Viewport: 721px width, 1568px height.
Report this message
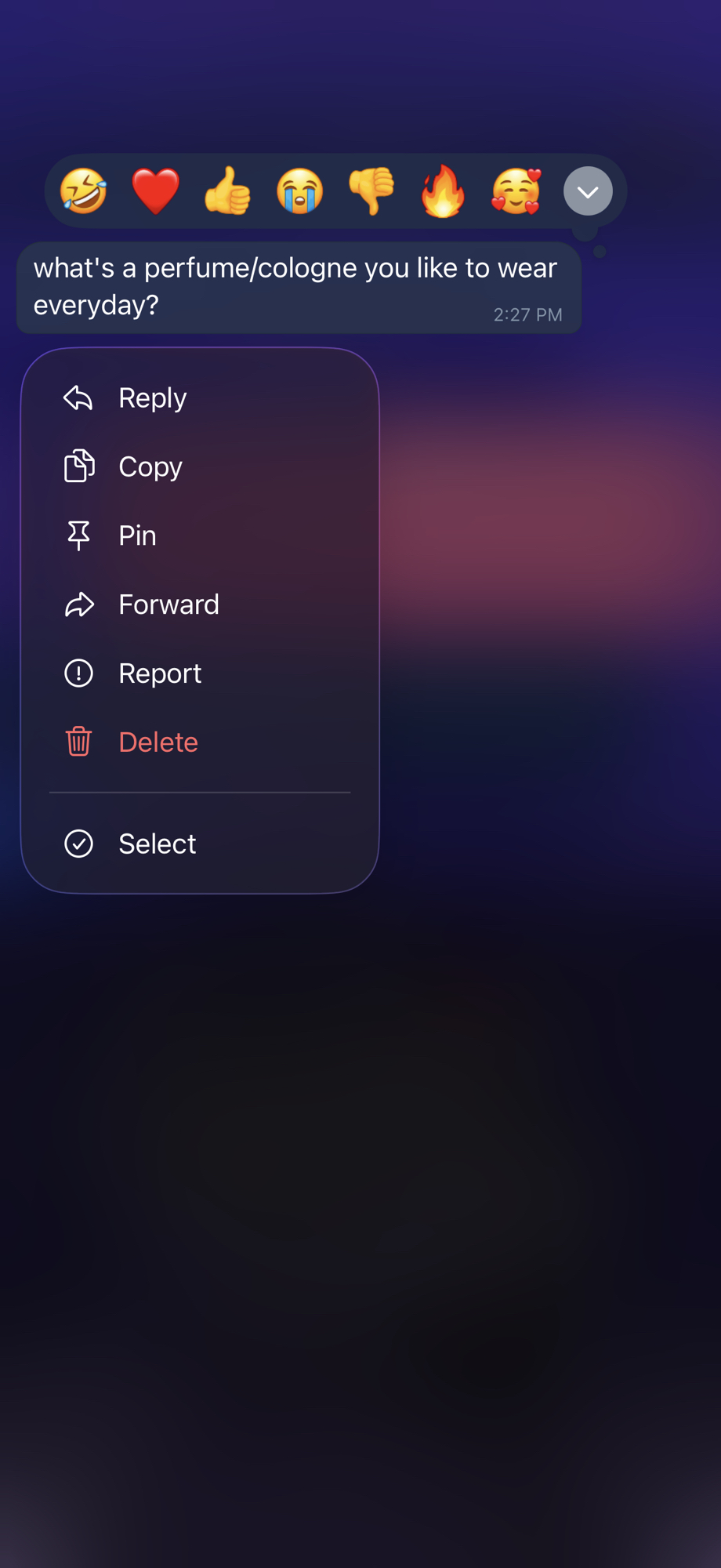click(x=159, y=673)
